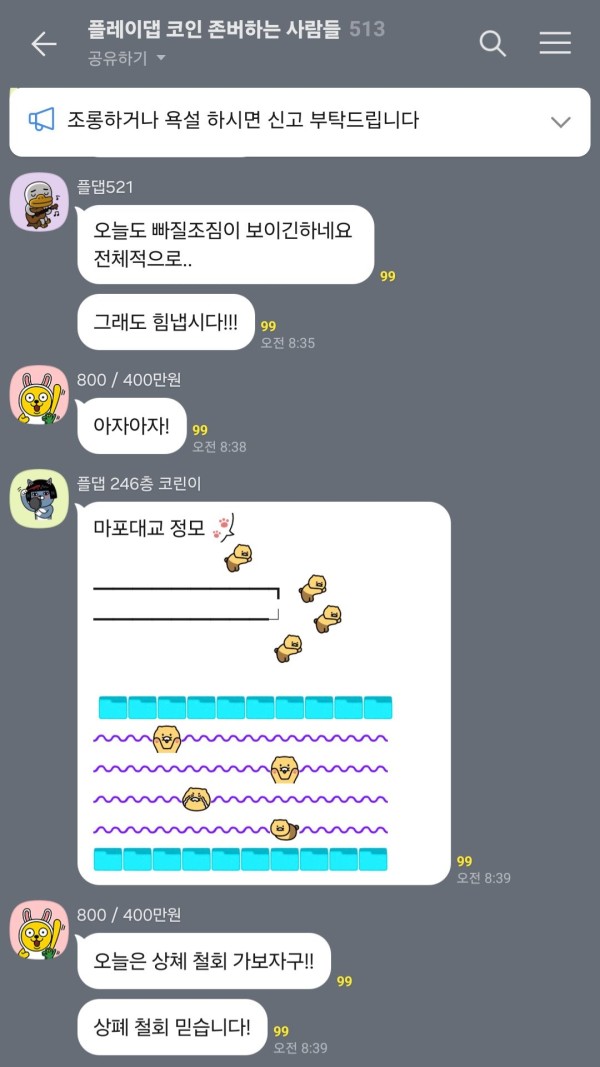Image resolution: width=600 pixels, height=1067 pixels.
Task: Open the avatar above the 아자아자! message
Action: pyautogui.click(x=39, y=394)
